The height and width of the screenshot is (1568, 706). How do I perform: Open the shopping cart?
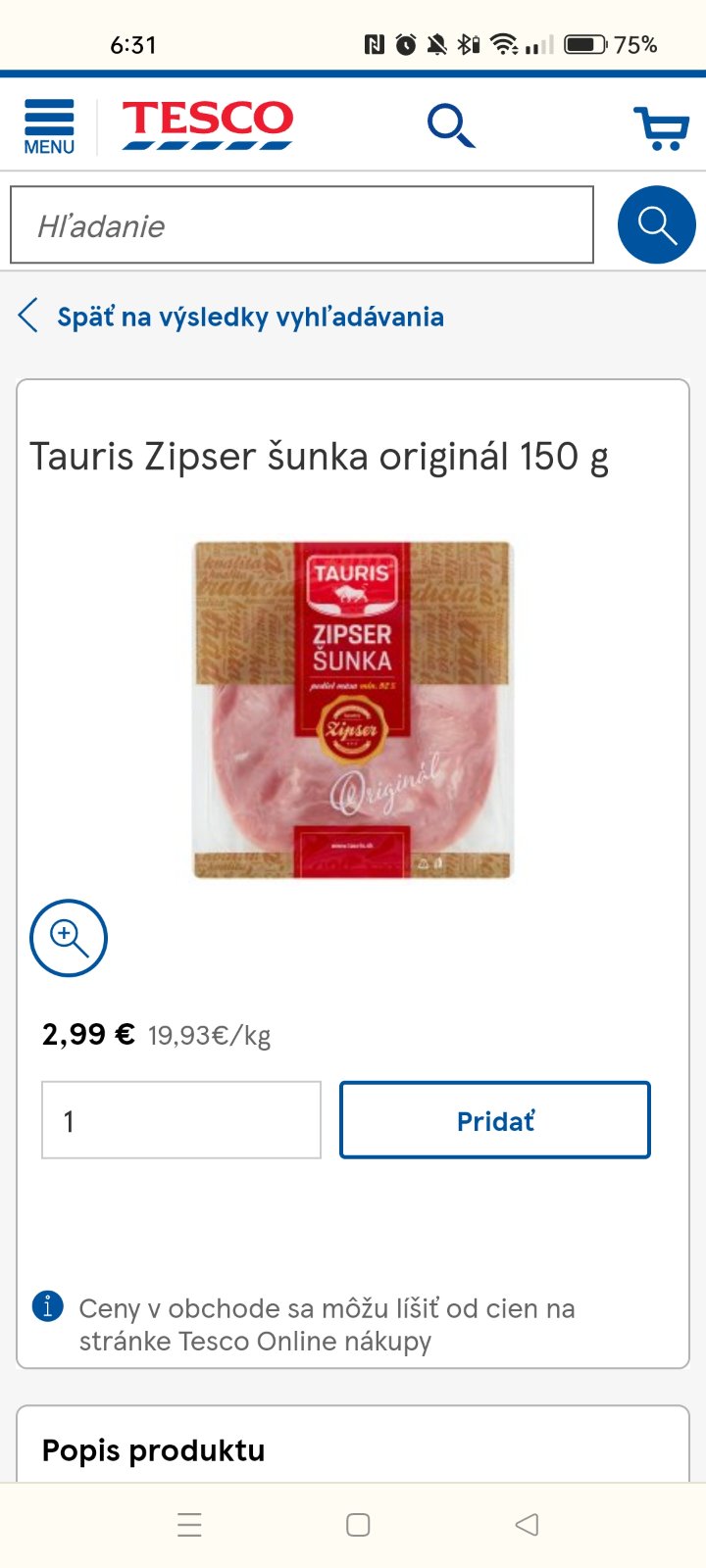pos(662,127)
